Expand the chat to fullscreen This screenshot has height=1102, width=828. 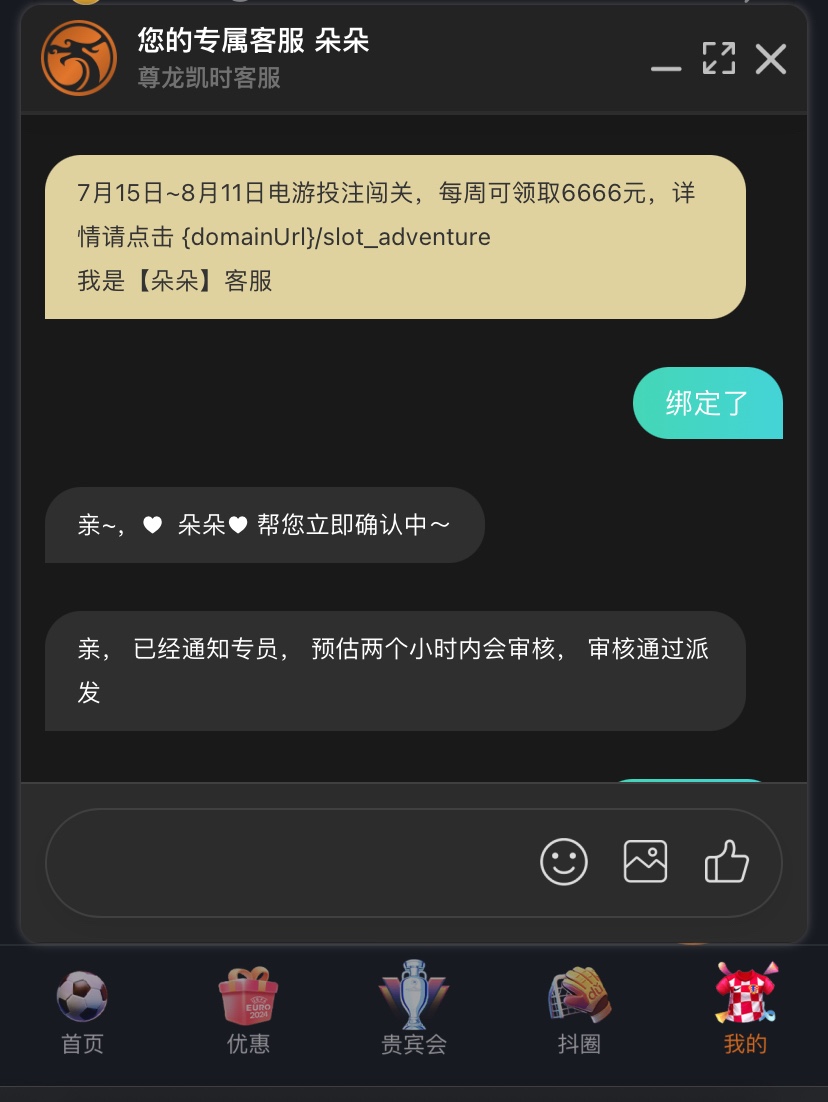[718, 58]
